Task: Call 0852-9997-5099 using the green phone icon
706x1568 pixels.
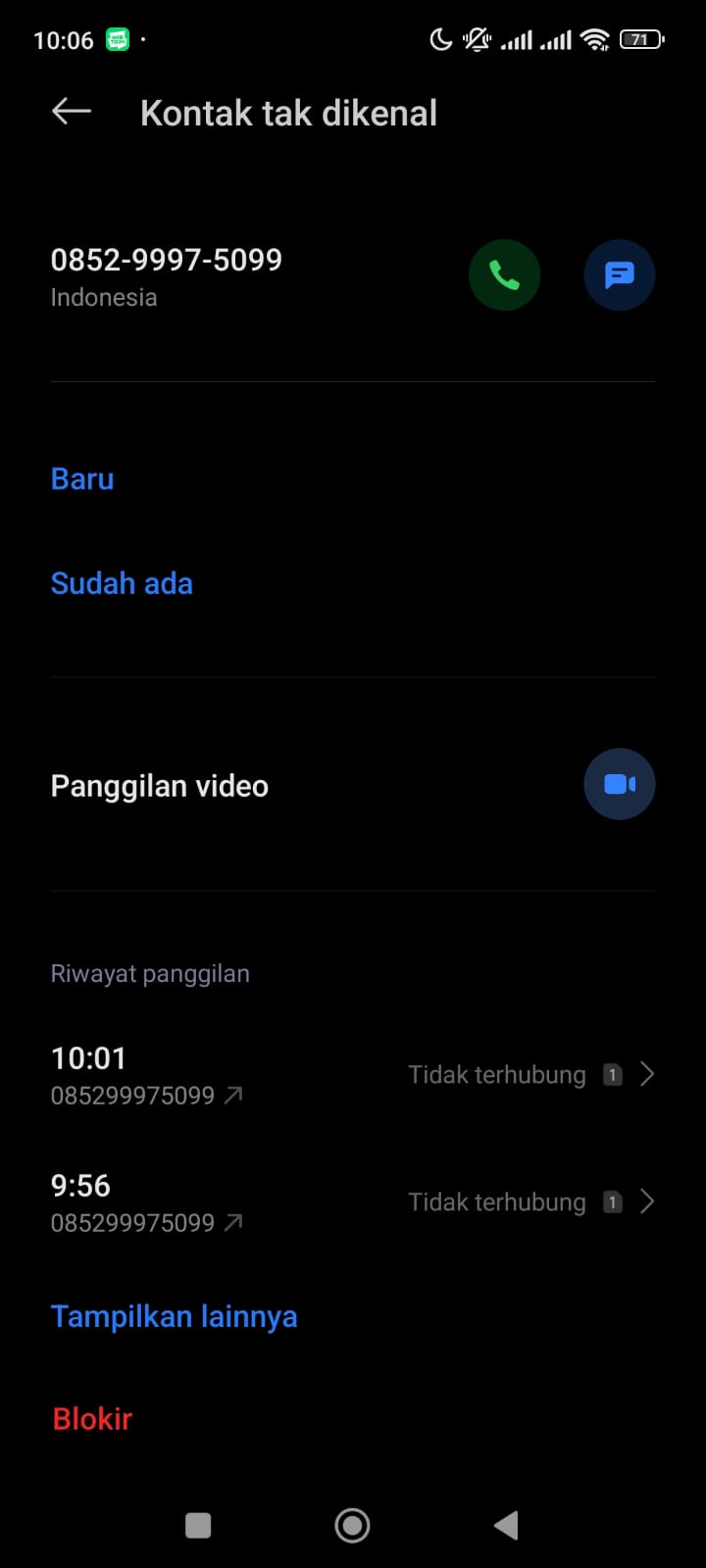Action: (504, 274)
